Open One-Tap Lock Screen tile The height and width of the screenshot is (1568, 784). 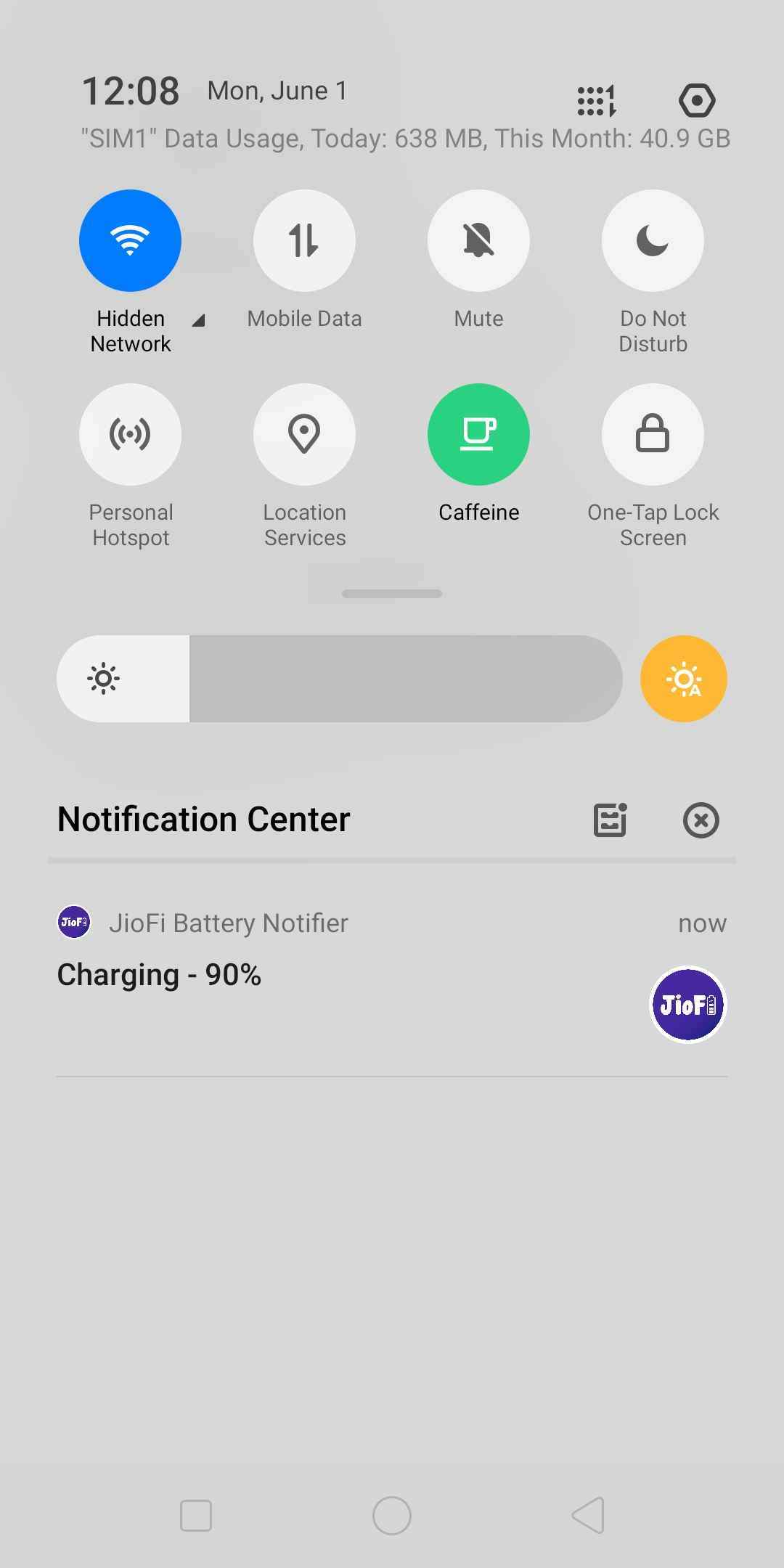(x=653, y=433)
